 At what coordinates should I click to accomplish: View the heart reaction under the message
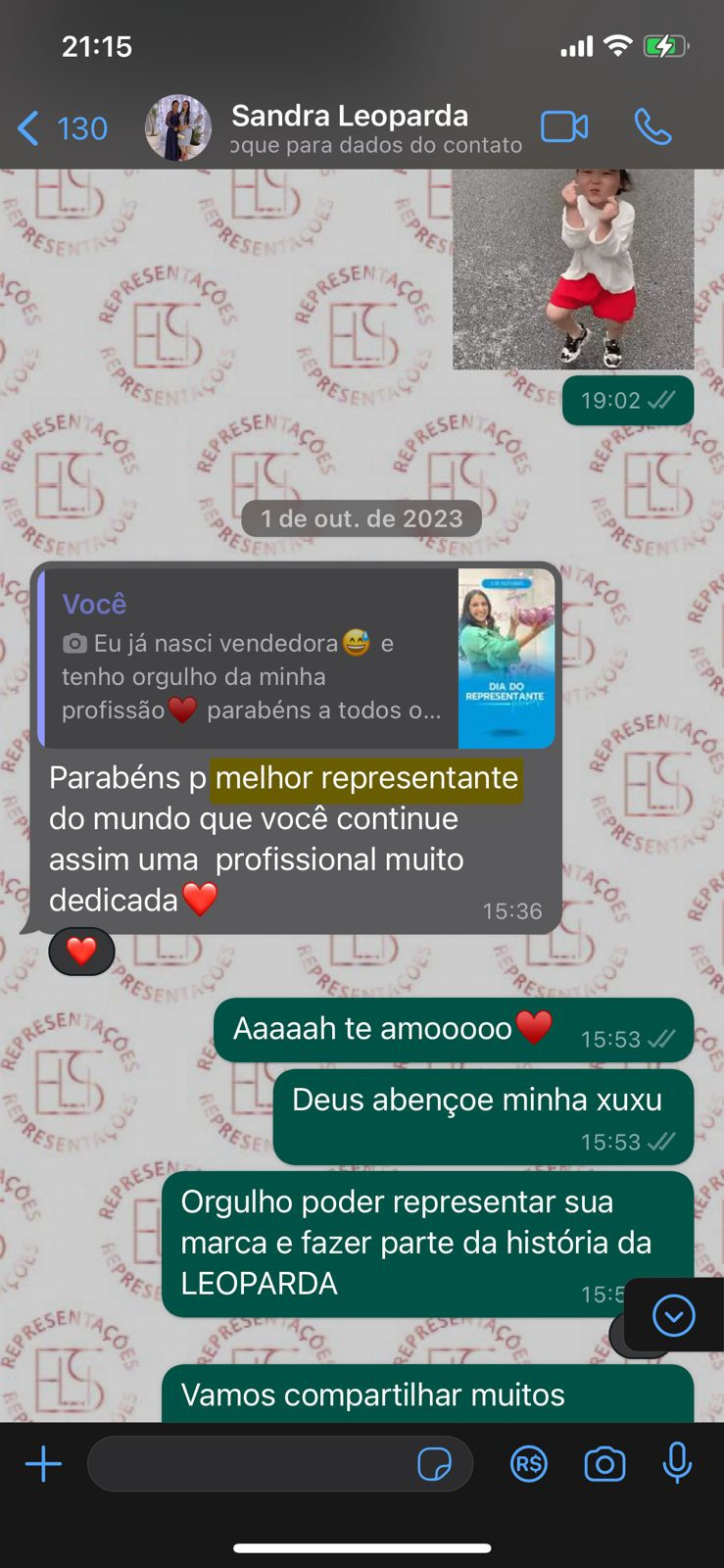coord(81,951)
